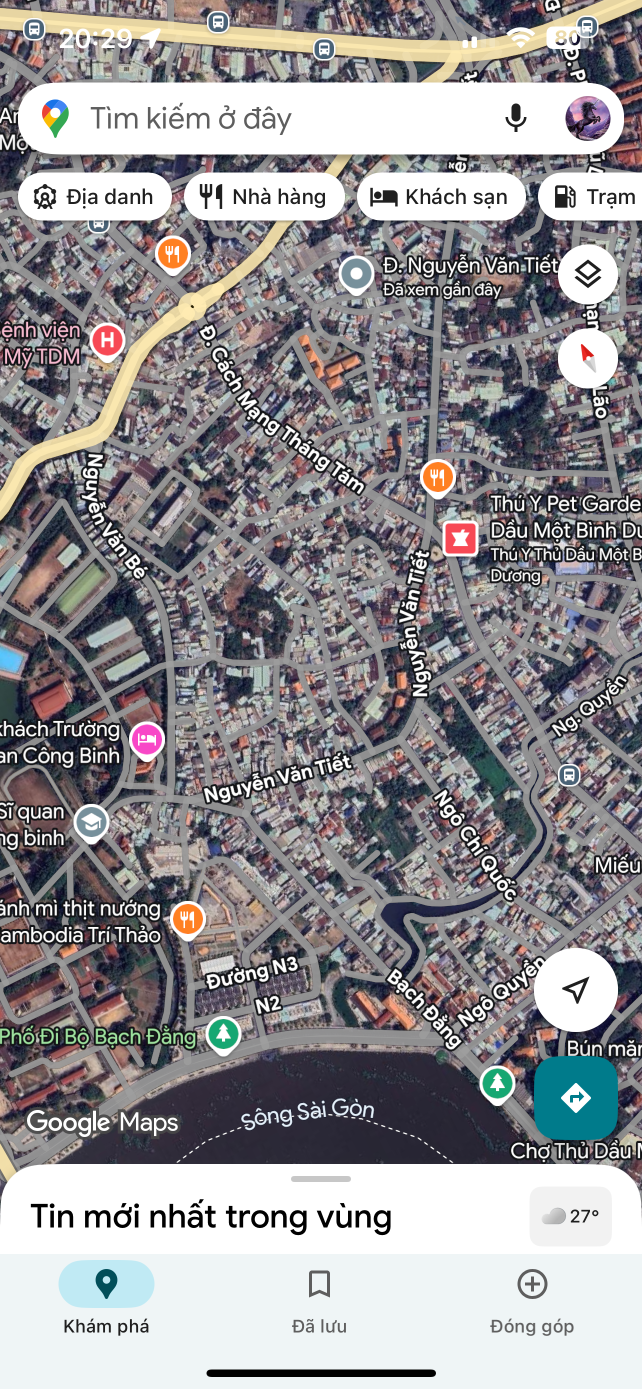Tap the Đ. Nguyễn Văn Tiết recently viewed pin
Image resolution: width=642 pixels, height=1389 pixels.
(x=356, y=273)
